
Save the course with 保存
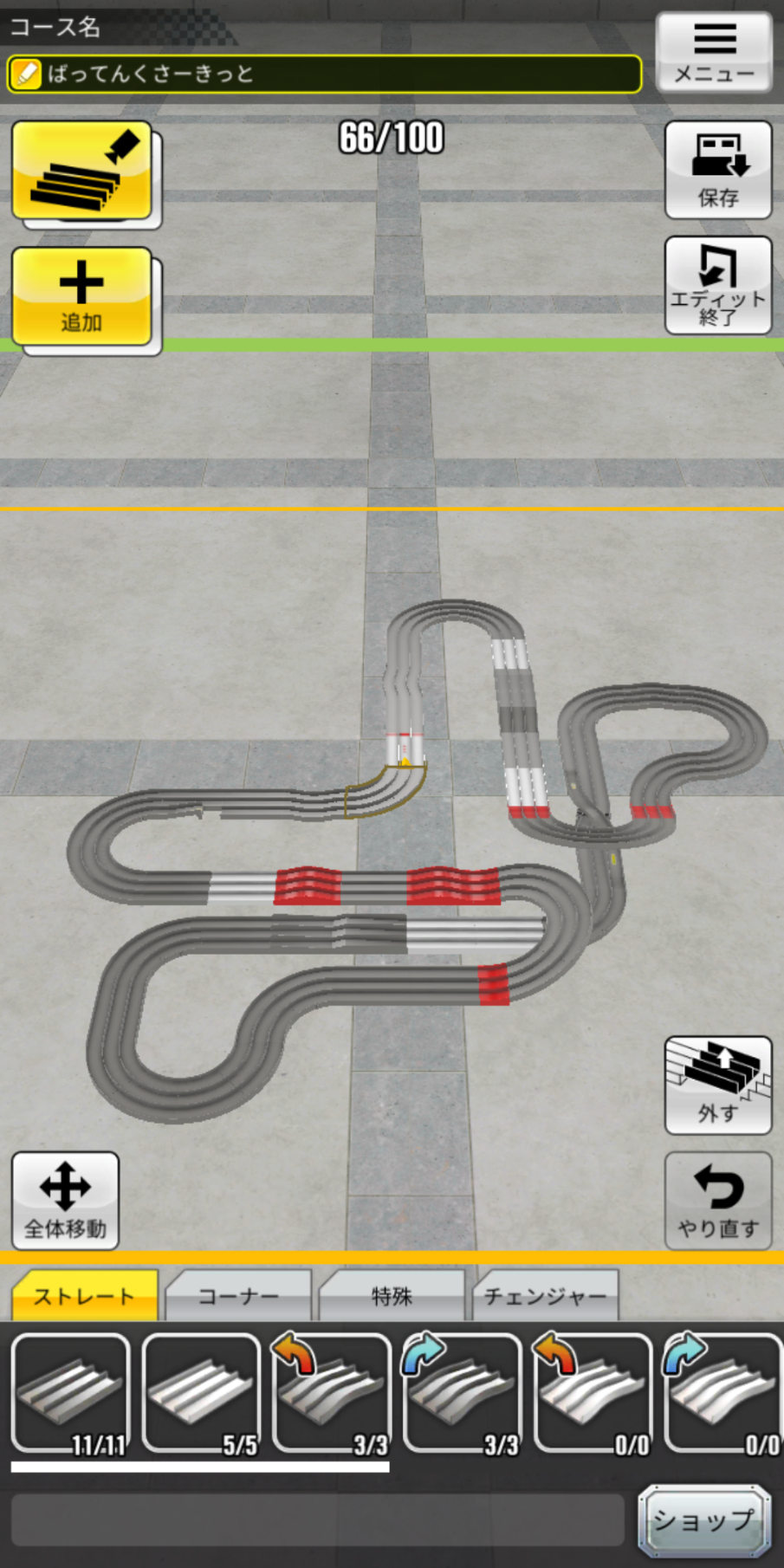click(x=718, y=170)
